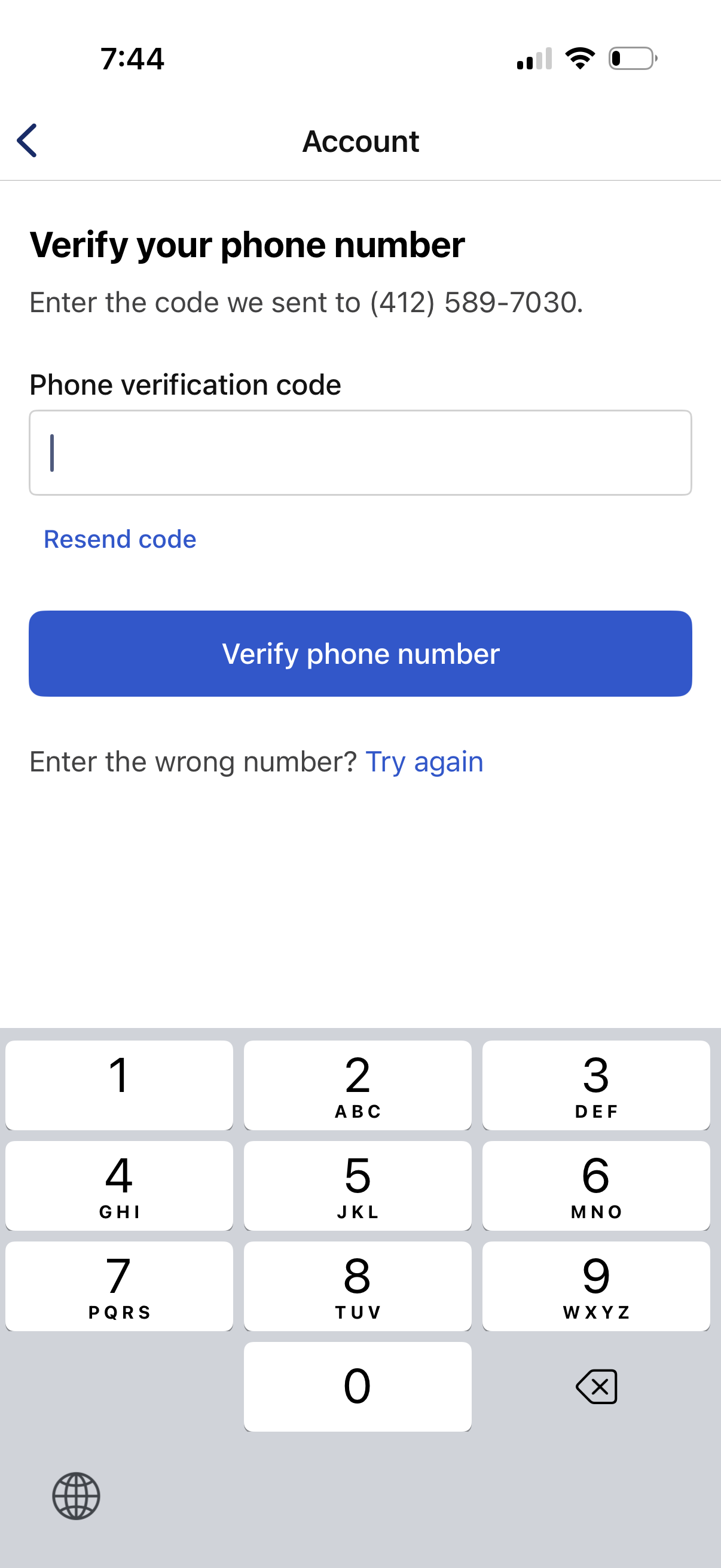Tap the back chevron to leave Account
Image resolution: width=721 pixels, height=1568 pixels.
pos(27,141)
